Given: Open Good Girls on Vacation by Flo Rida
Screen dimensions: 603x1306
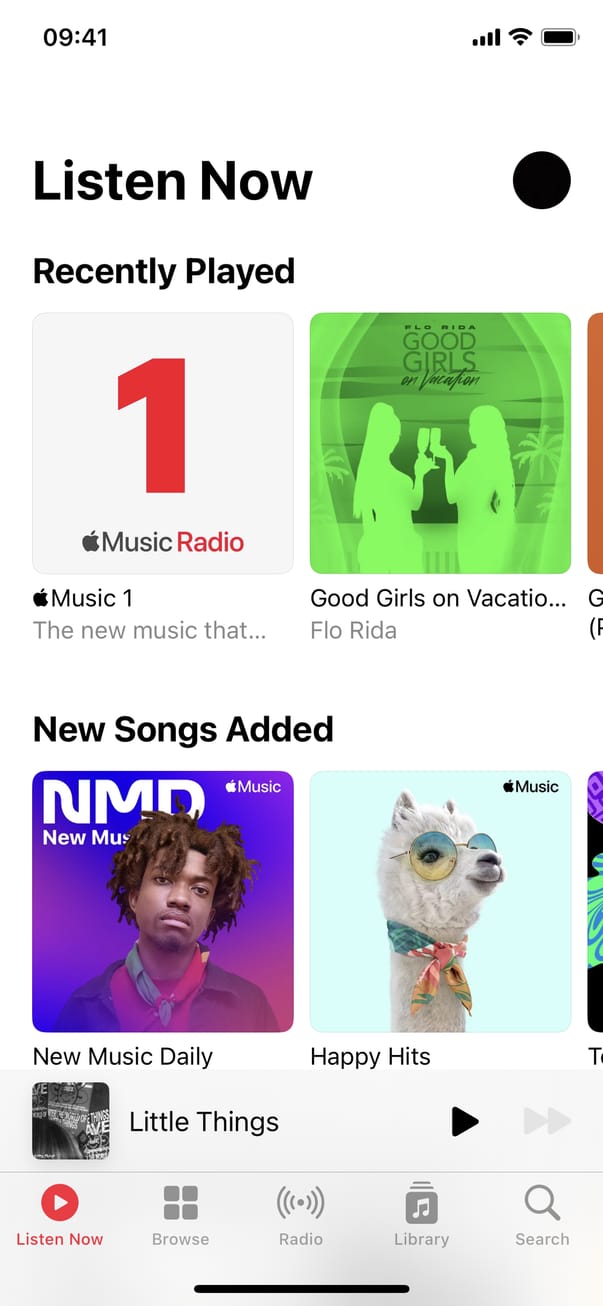Looking at the screenshot, I should 440,443.
